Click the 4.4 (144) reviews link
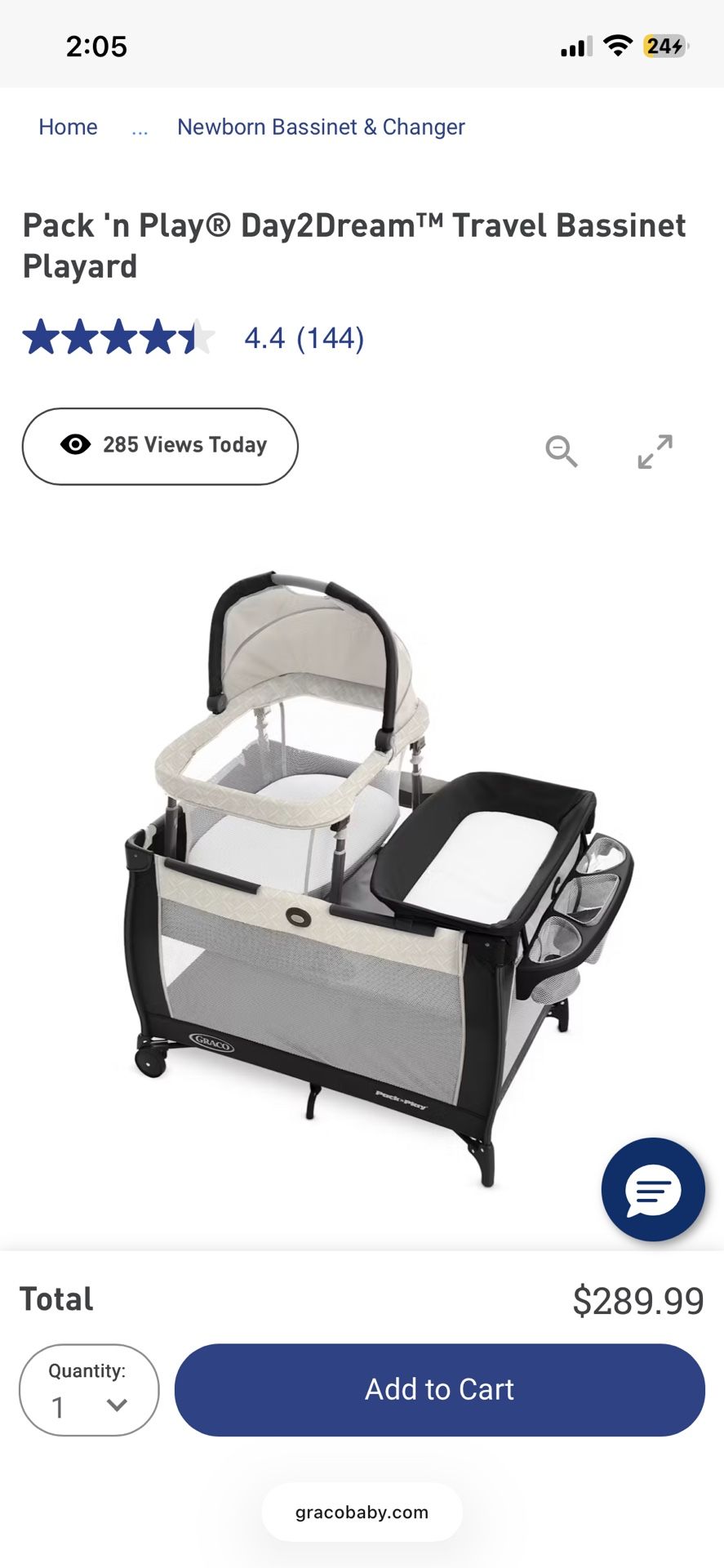 [302, 337]
